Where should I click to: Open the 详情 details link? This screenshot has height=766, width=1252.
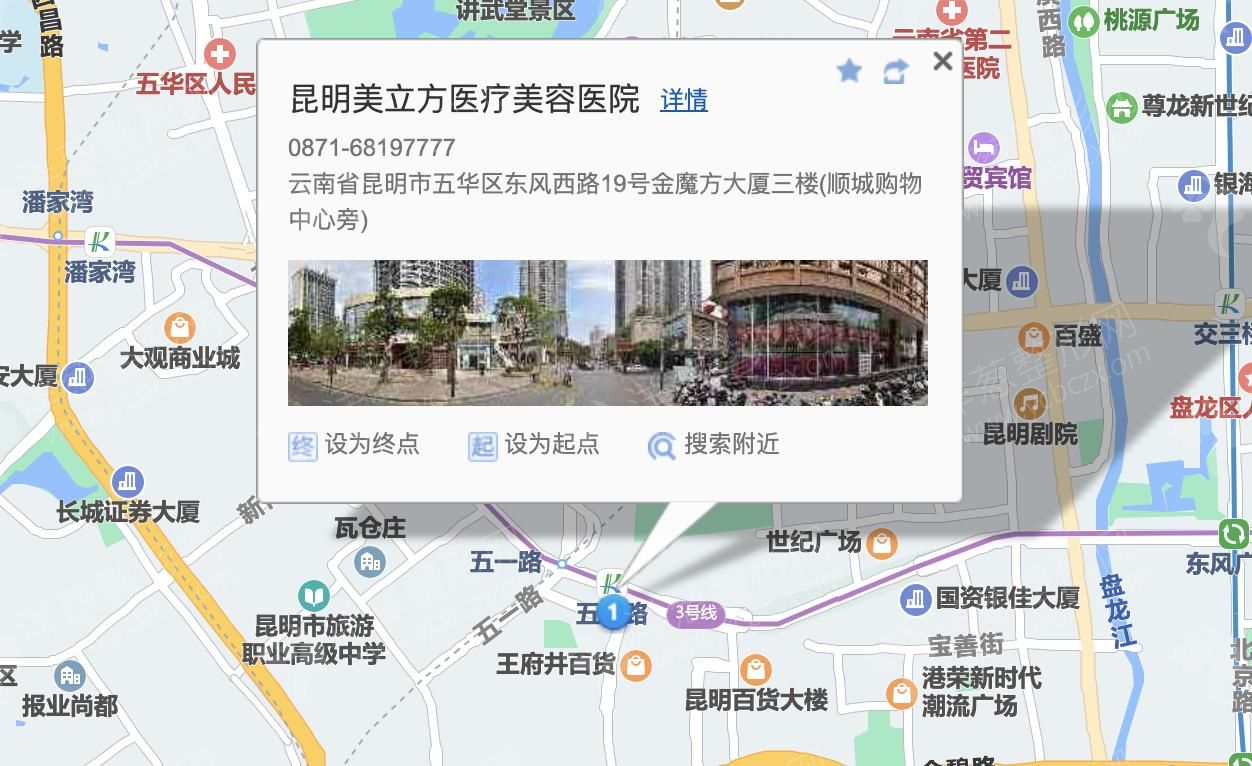tap(684, 100)
